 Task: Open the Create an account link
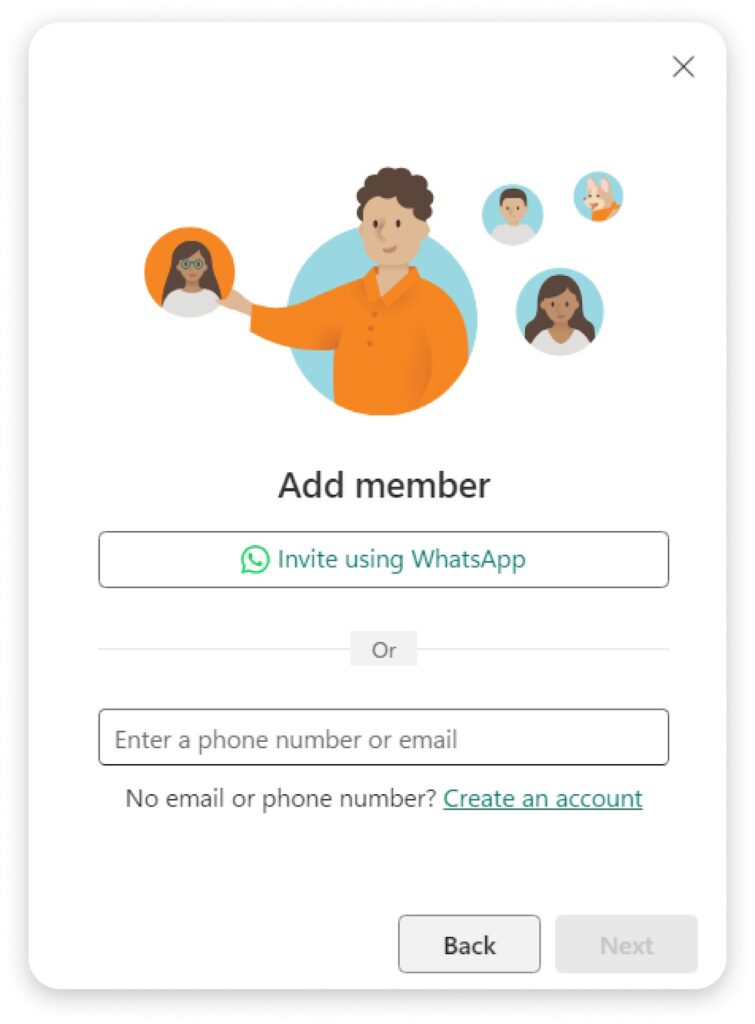pyautogui.click(x=542, y=798)
